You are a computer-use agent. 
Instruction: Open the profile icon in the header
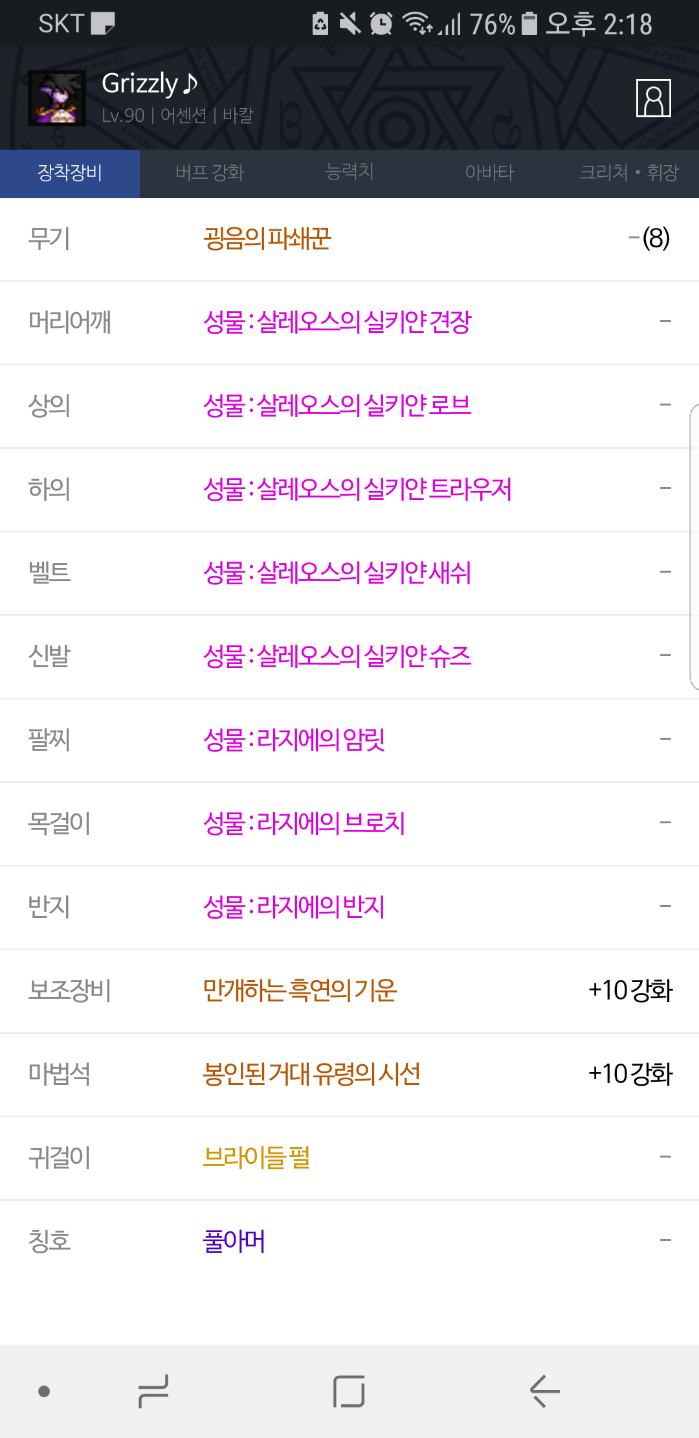click(x=653, y=98)
